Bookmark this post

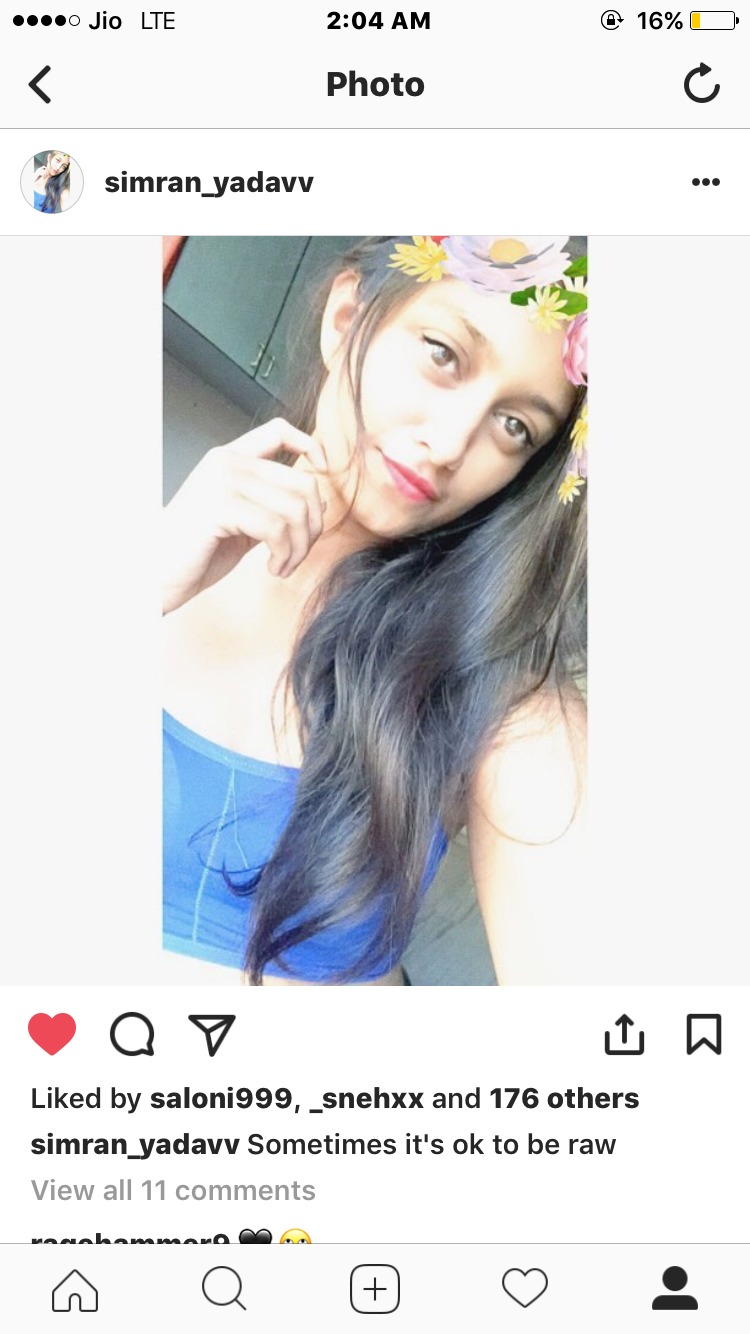pyautogui.click(x=704, y=1035)
